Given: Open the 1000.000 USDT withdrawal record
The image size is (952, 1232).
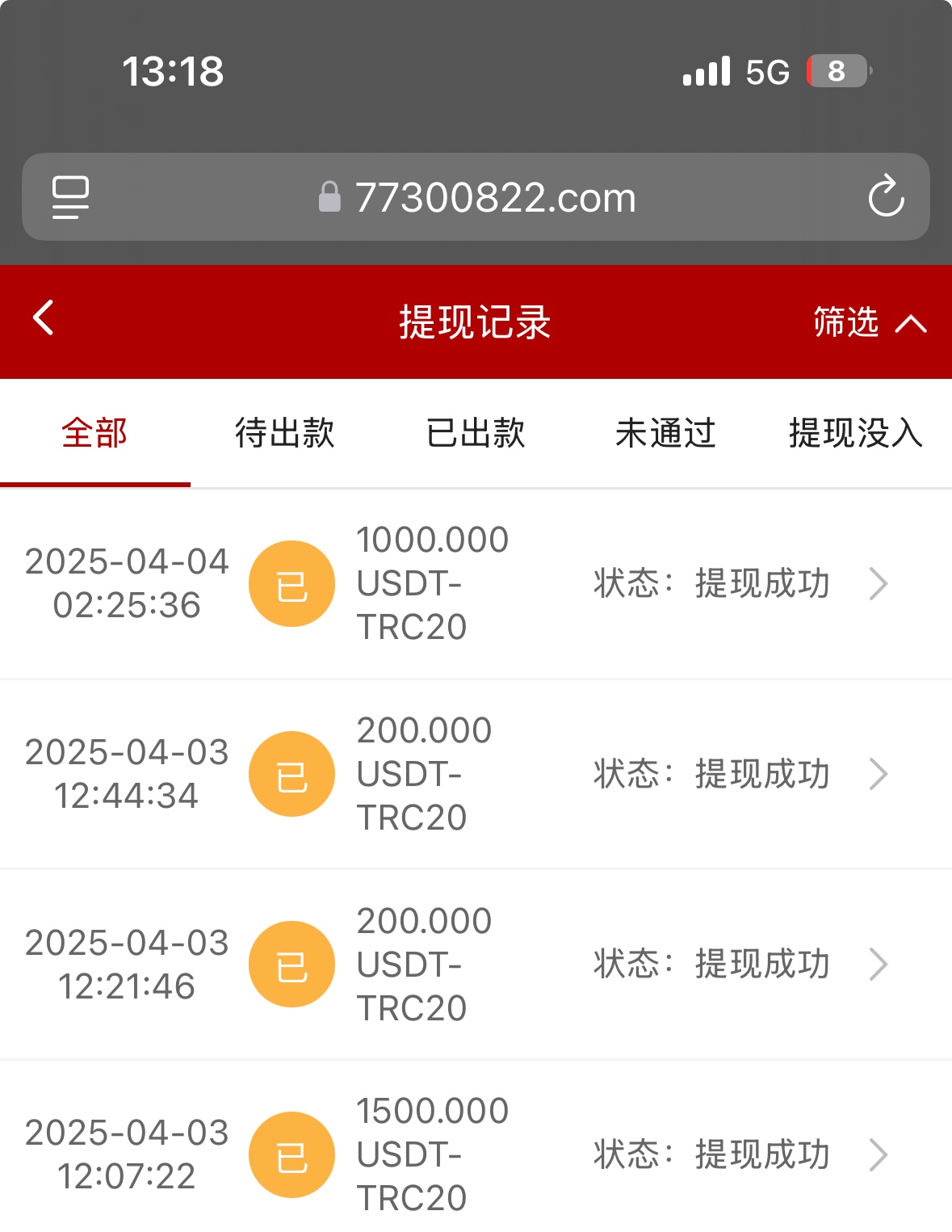Looking at the screenshot, I should coord(476,583).
